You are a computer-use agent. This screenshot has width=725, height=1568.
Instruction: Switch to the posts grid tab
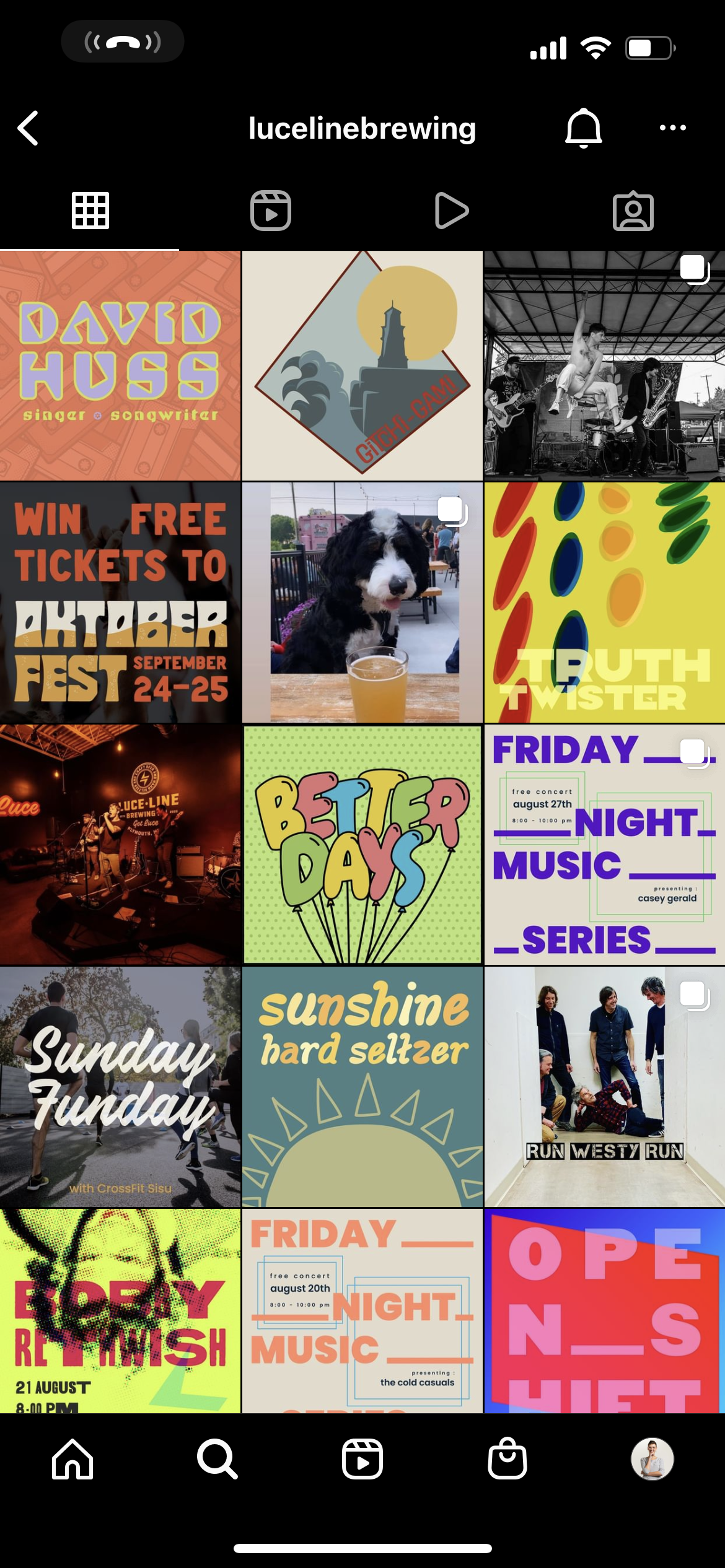tap(90, 211)
